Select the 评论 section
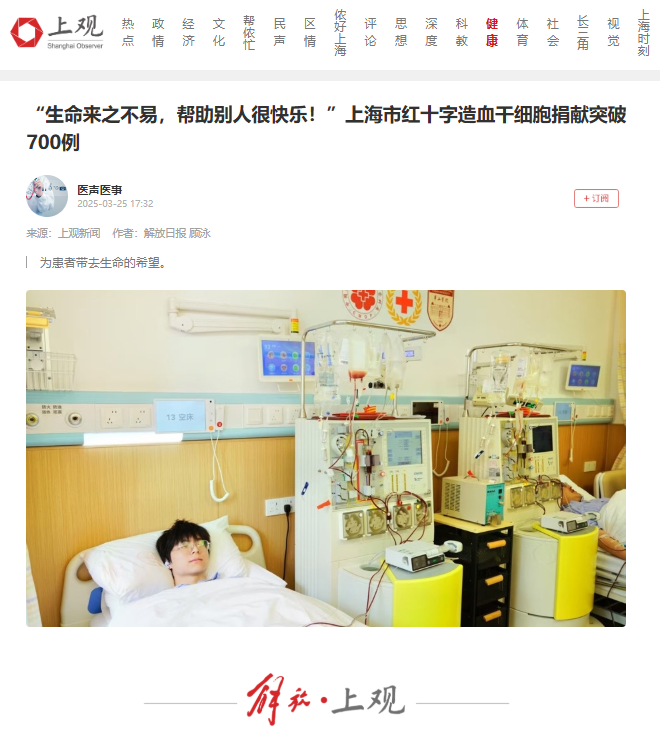 (370, 32)
